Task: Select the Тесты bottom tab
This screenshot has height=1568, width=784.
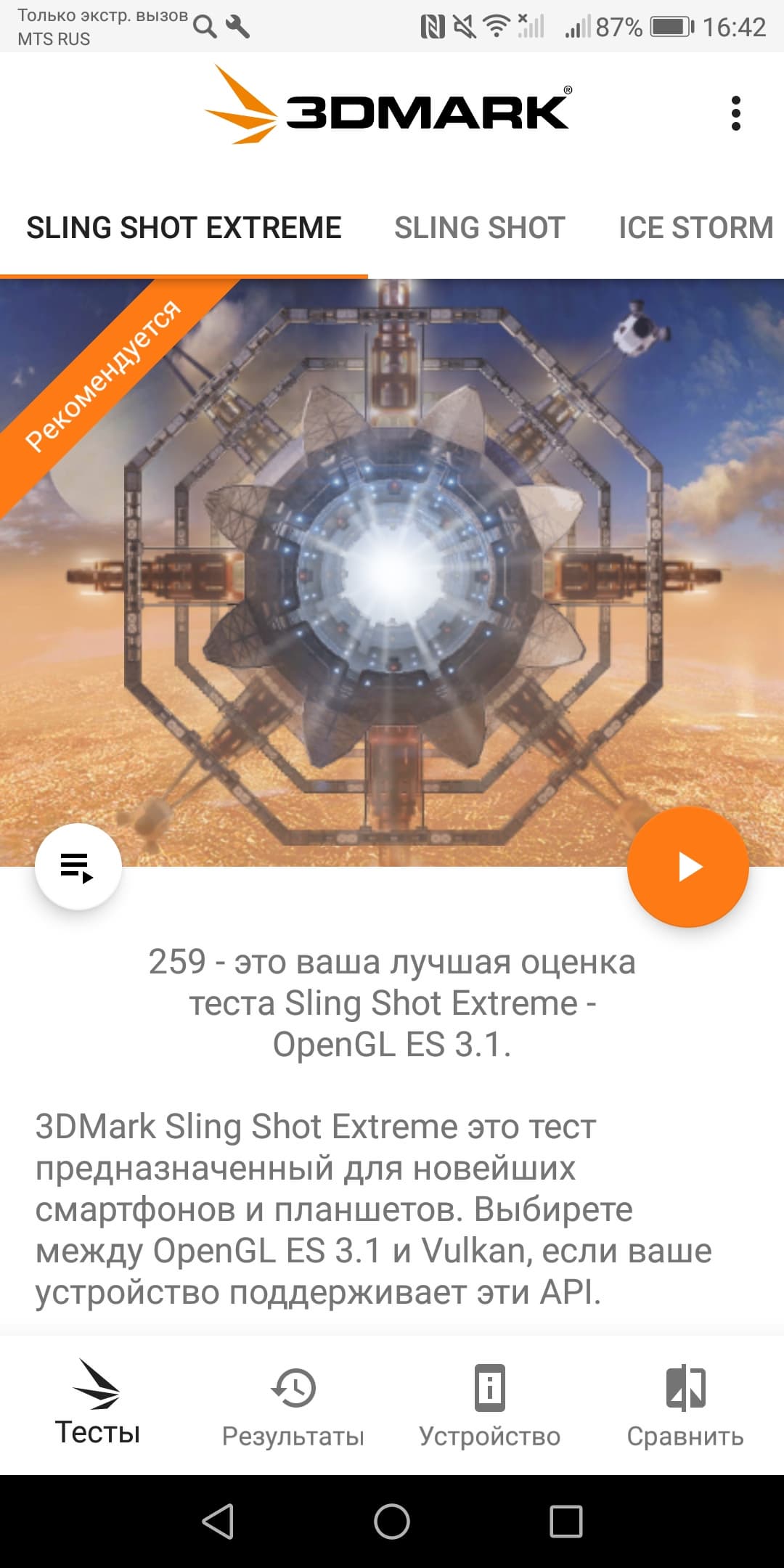Action: point(97,1403)
